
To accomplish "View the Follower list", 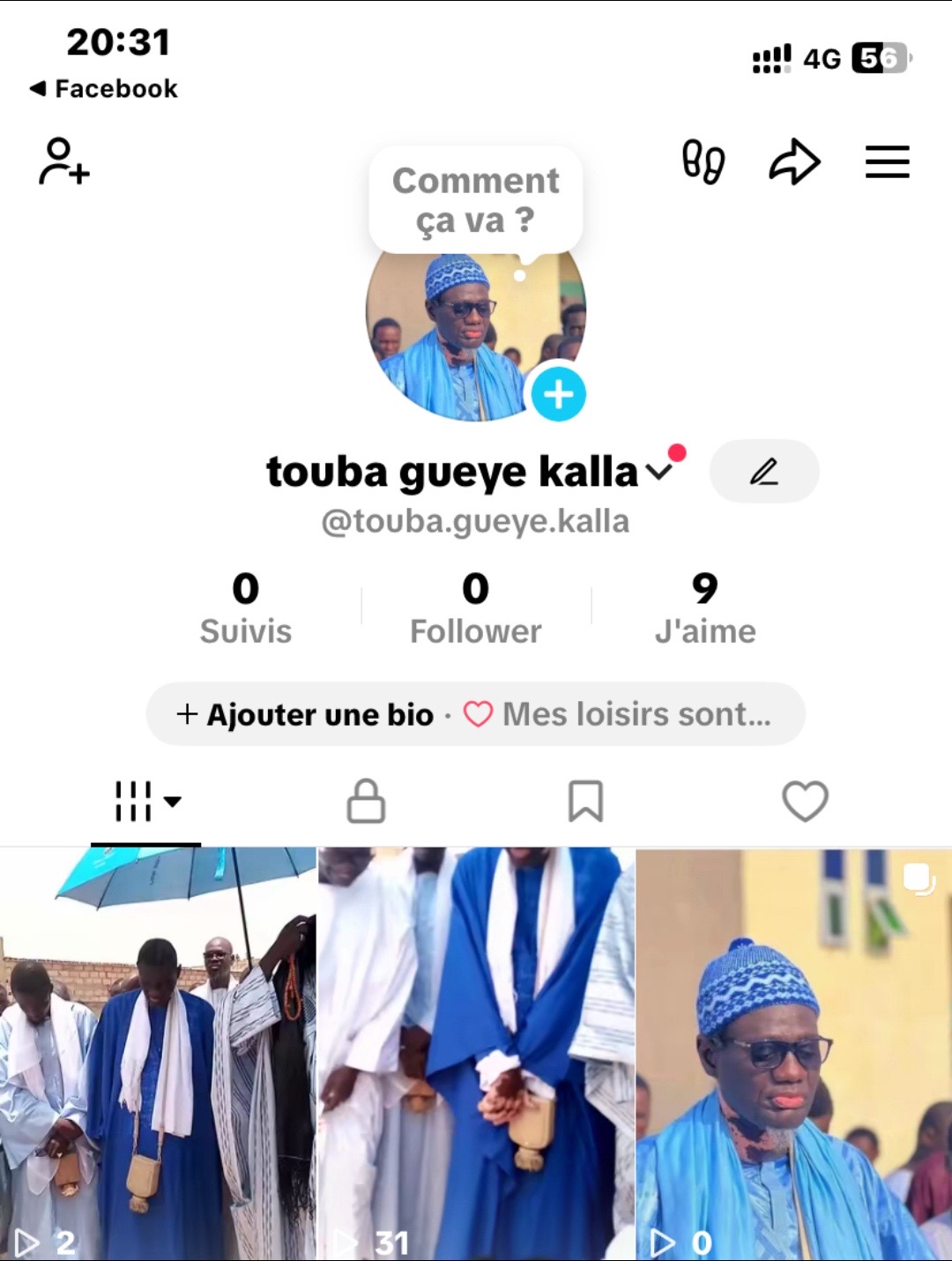I will coord(476,608).
